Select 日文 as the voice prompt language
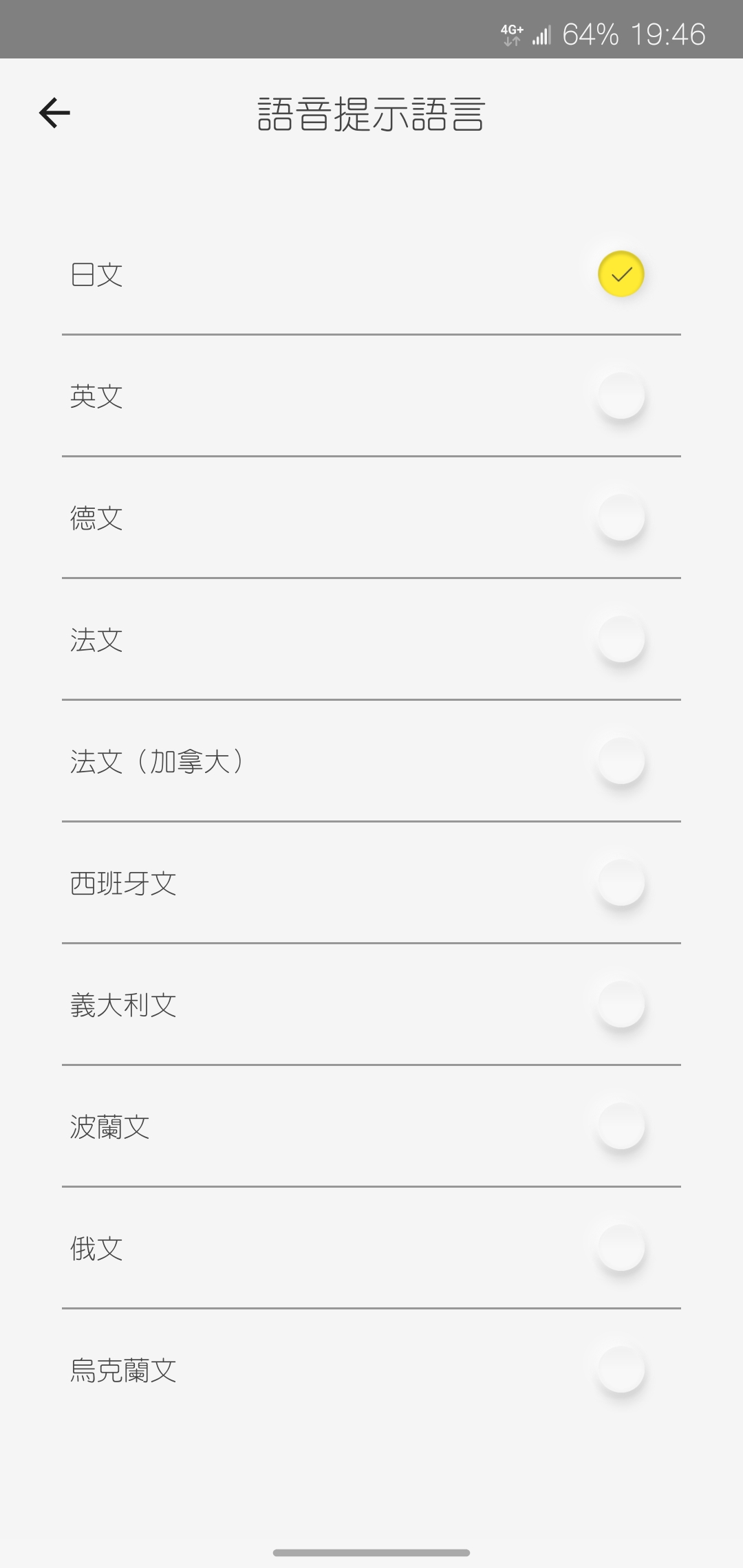 coord(621,274)
